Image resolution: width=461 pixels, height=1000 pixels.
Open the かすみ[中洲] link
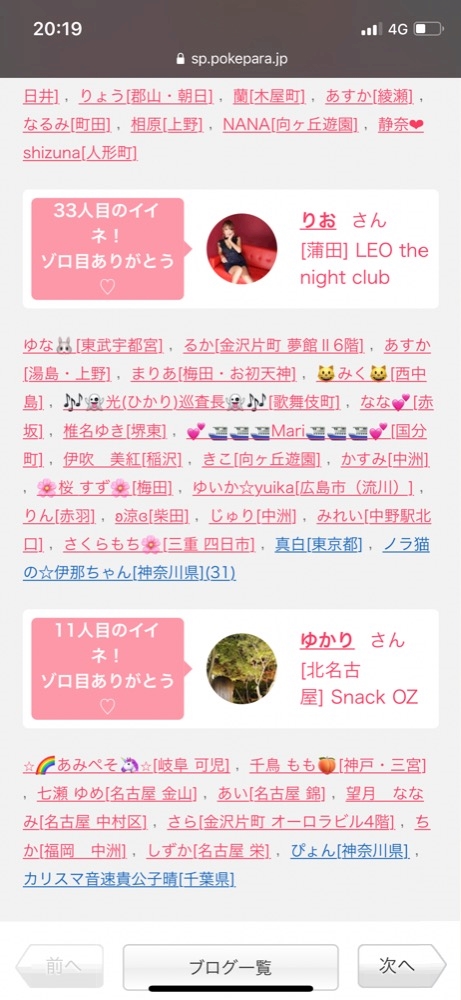pyautogui.click(x=385, y=460)
